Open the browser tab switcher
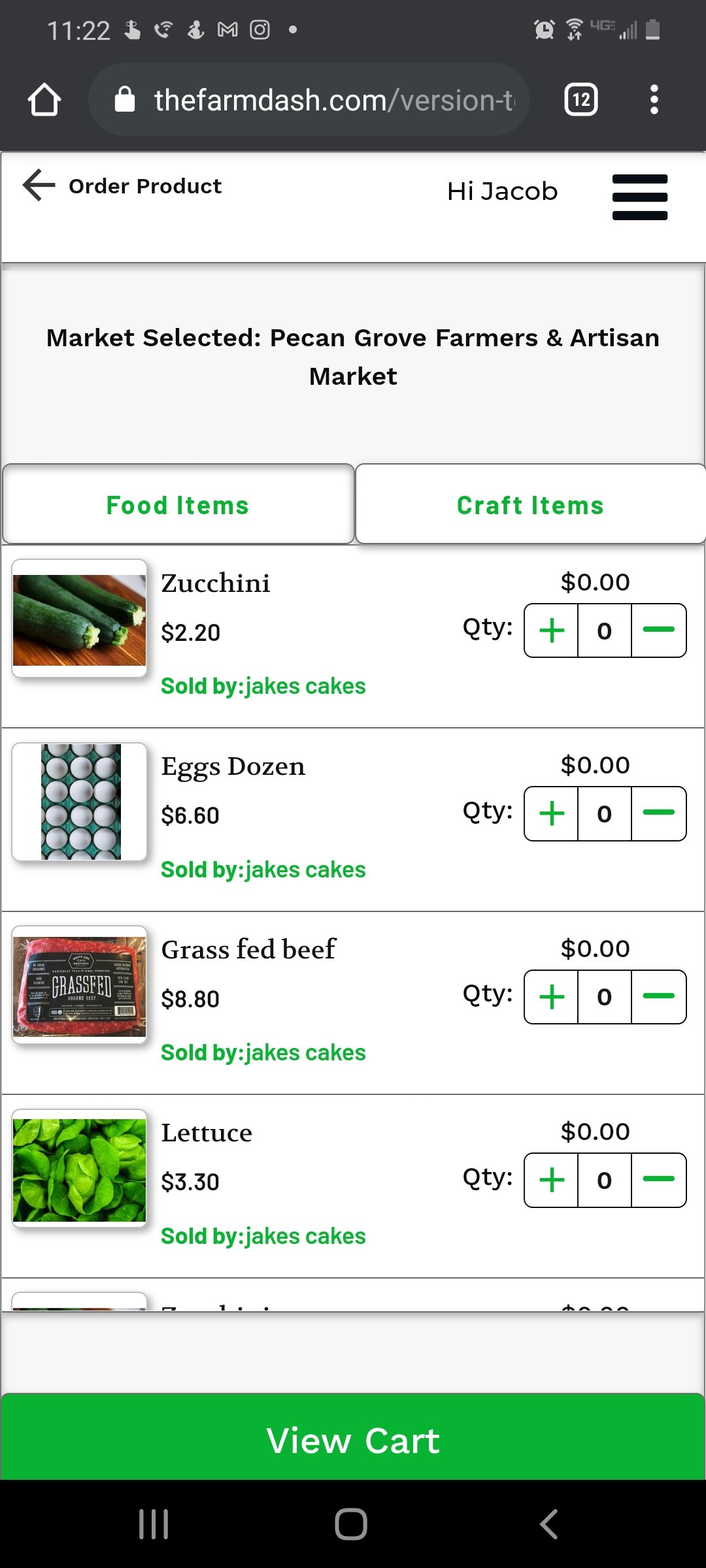706x1568 pixels. coord(580,100)
